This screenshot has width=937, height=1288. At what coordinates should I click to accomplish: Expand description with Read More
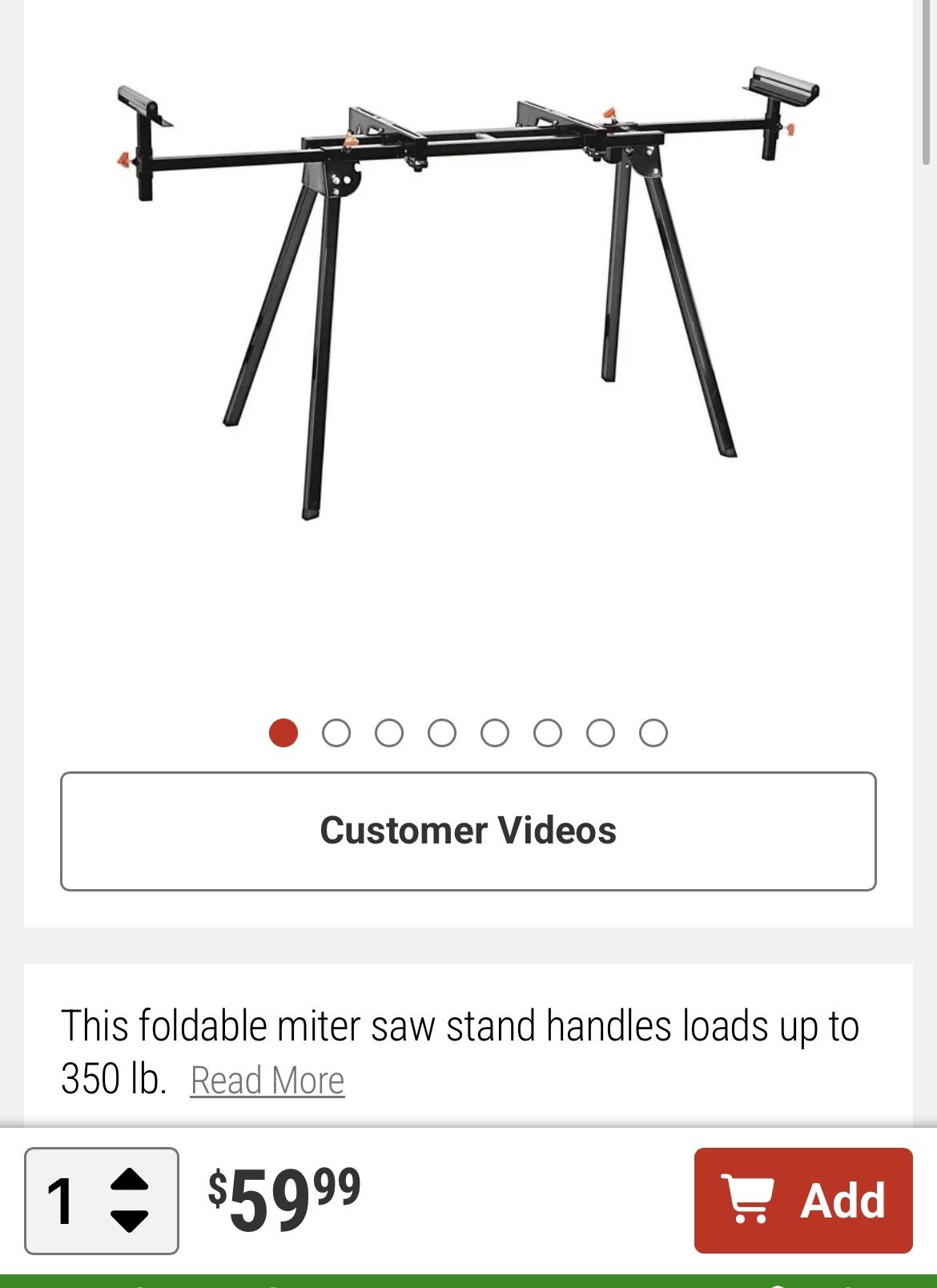267,1081
